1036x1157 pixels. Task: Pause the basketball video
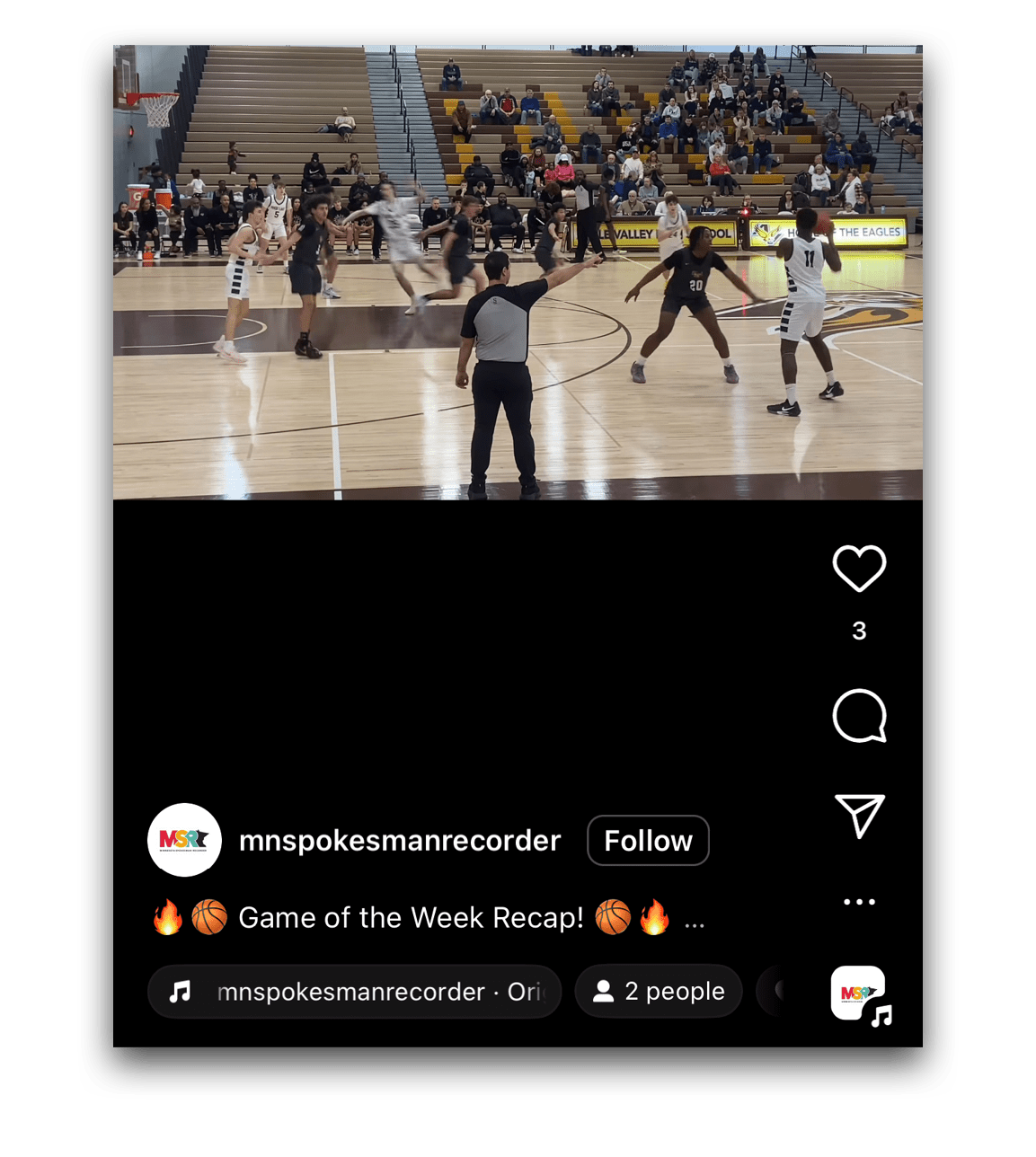coord(518,272)
